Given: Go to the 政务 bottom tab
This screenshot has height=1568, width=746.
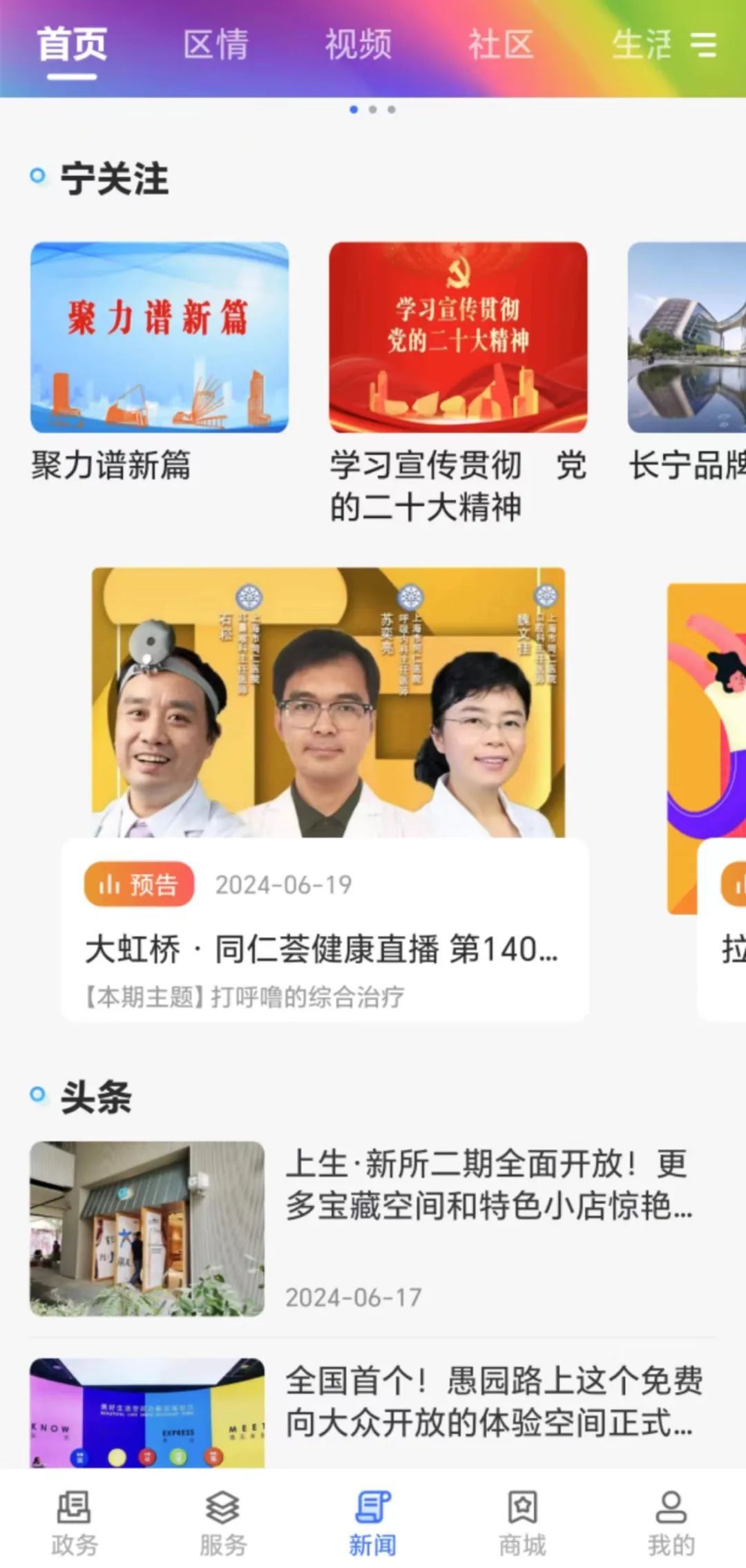Looking at the screenshot, I should pos(74,1523).
